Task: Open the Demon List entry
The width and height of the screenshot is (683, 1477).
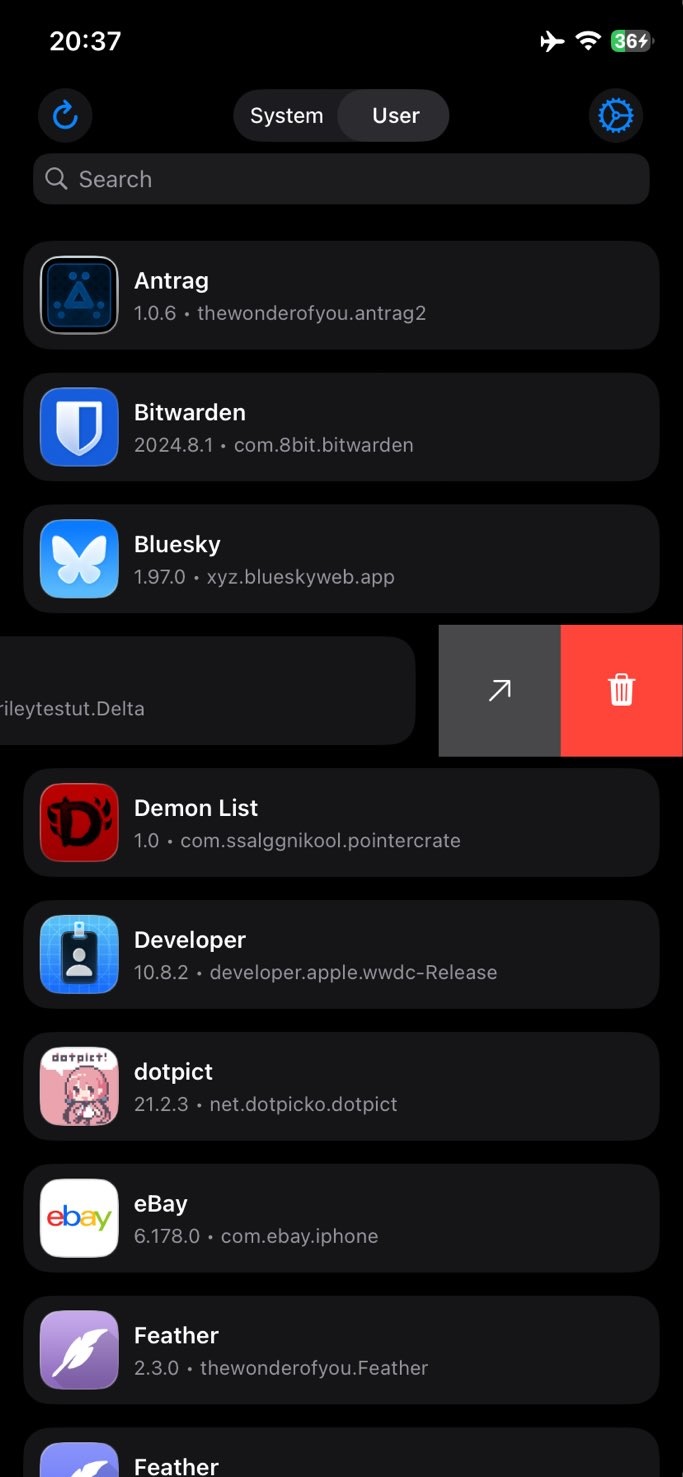Action: click(x=341, y=823)
